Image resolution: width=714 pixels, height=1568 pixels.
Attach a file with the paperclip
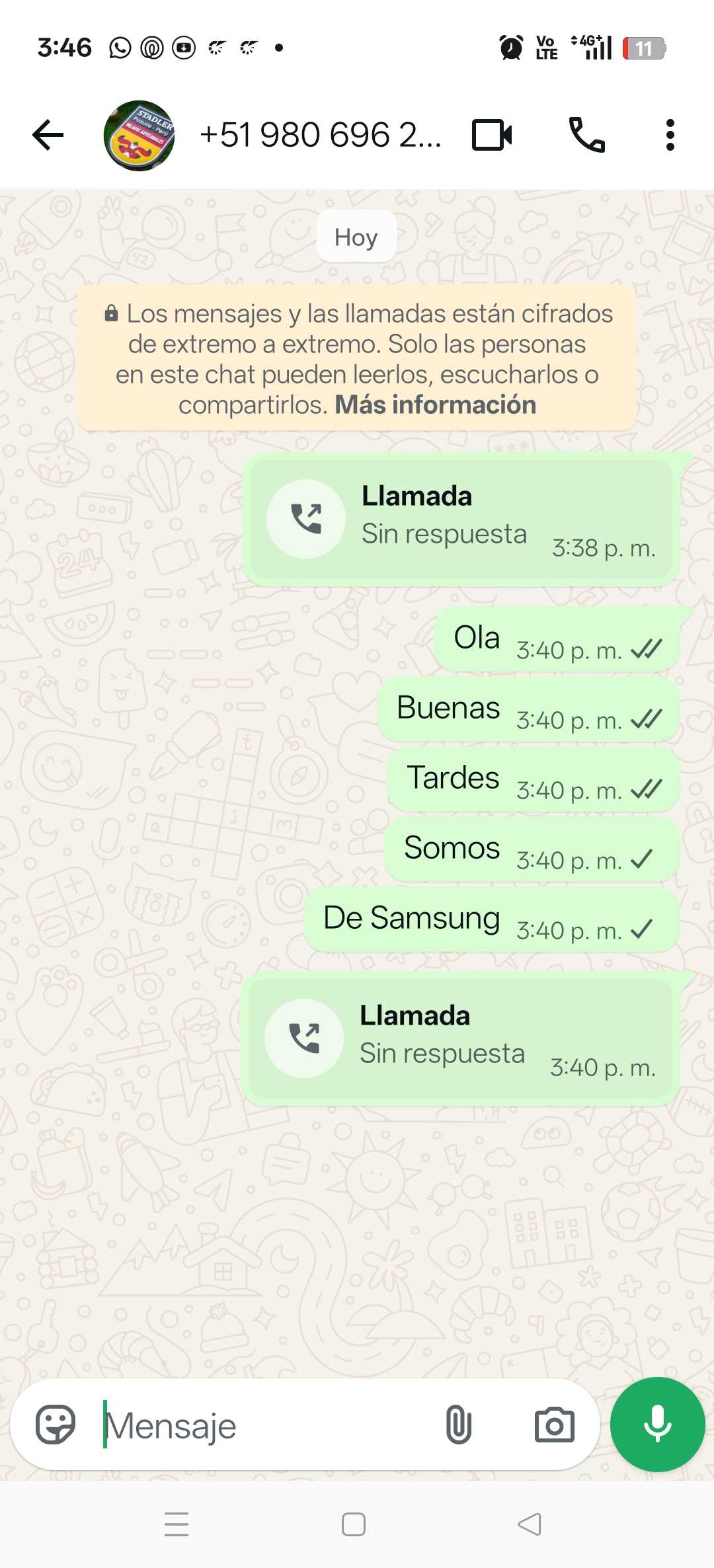pos(458,1425)
